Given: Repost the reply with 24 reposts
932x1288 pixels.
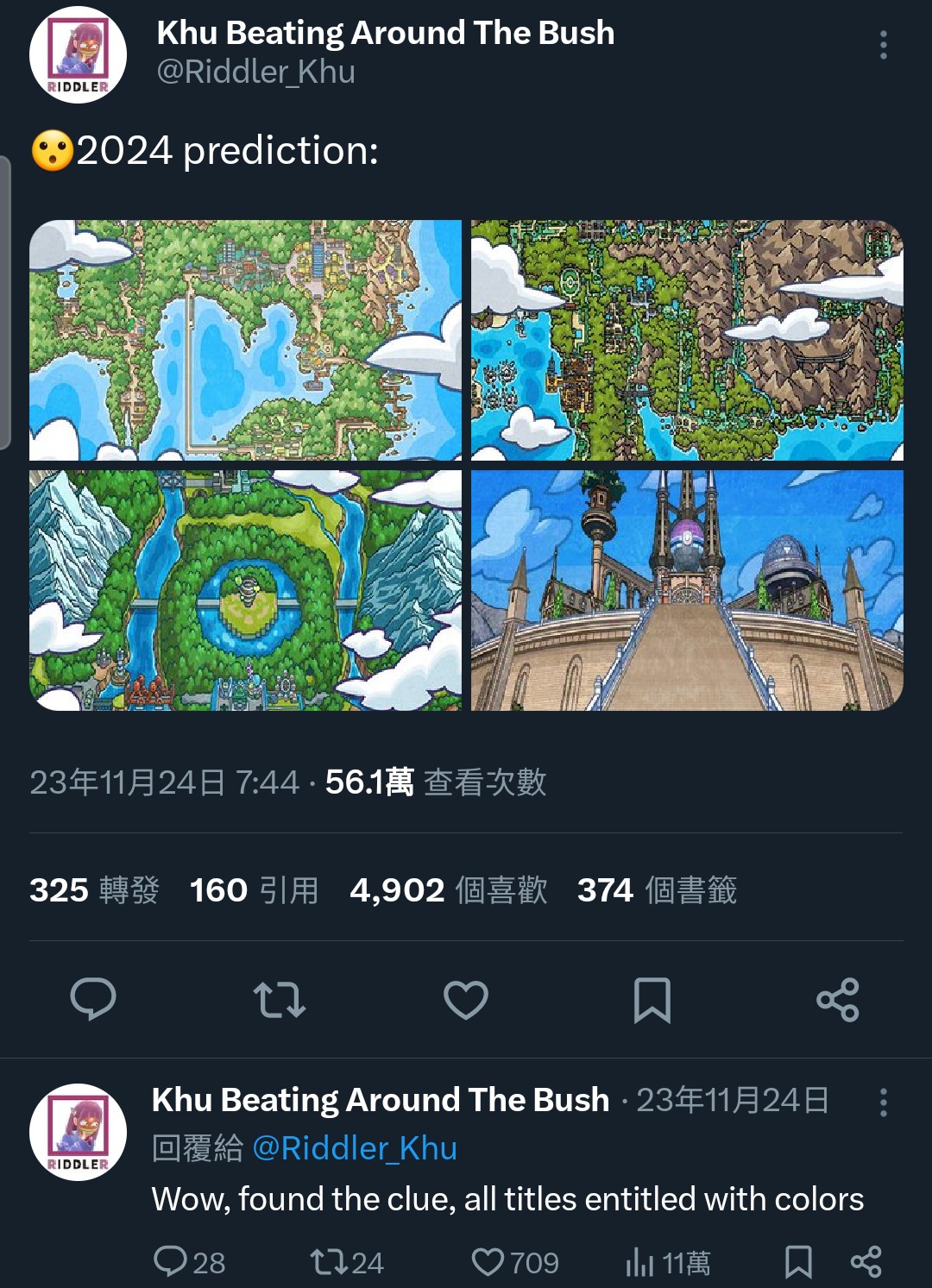Looking at the screenshot, I should (328, 1262).
